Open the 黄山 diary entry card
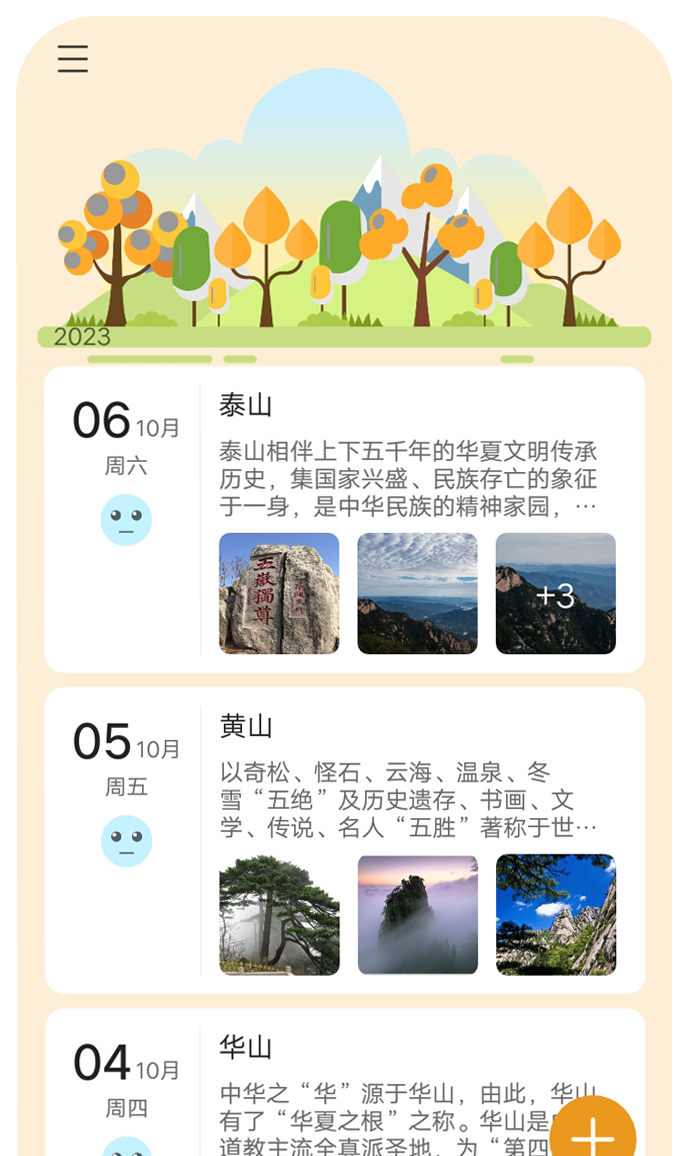The width and height of the screenshot is (688, 1156). pyautogui.click(x=344, y=840)
